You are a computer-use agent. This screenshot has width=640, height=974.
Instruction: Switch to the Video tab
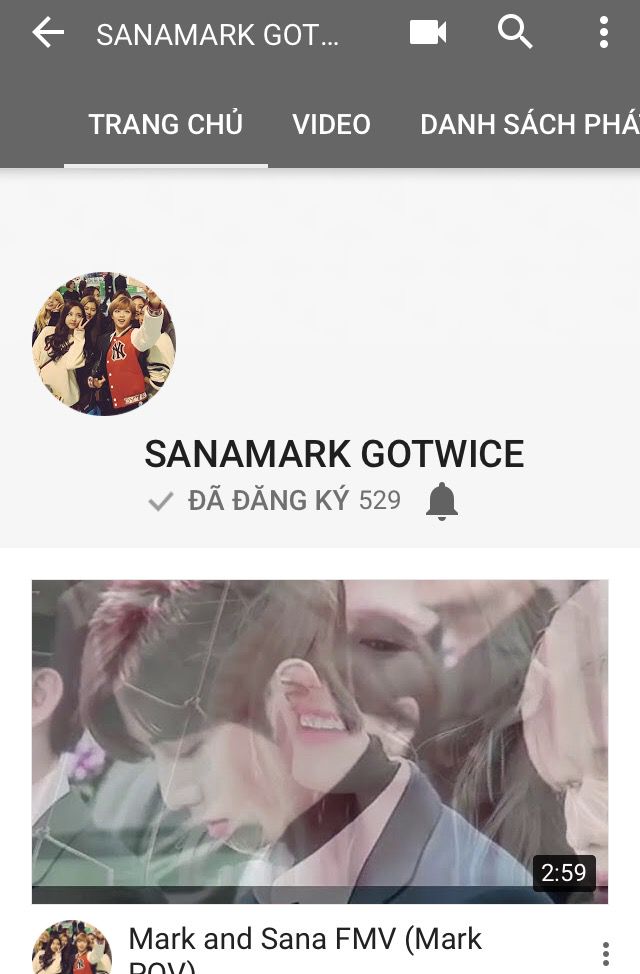tap(331, 124)
